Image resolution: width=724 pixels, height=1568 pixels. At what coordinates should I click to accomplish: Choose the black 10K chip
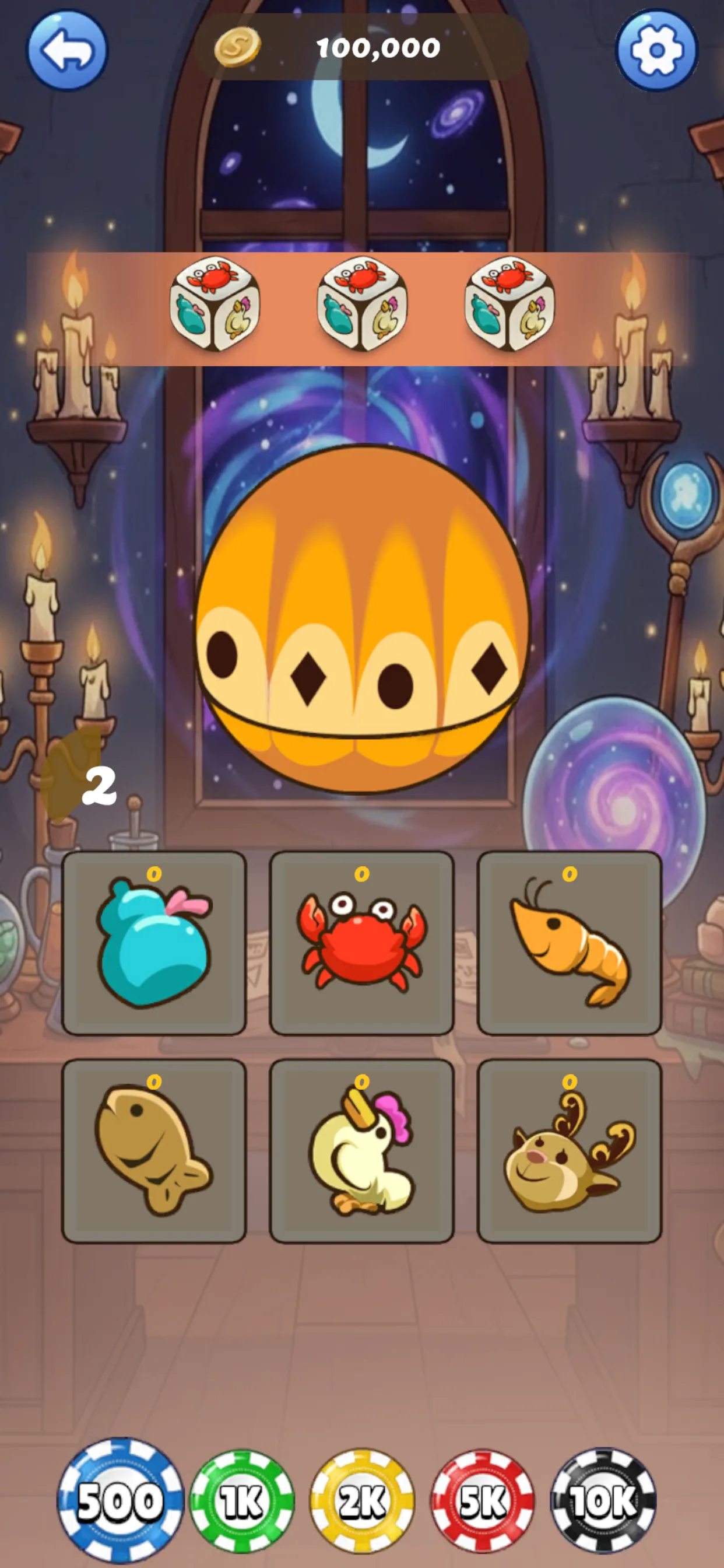click(603, 1501)
